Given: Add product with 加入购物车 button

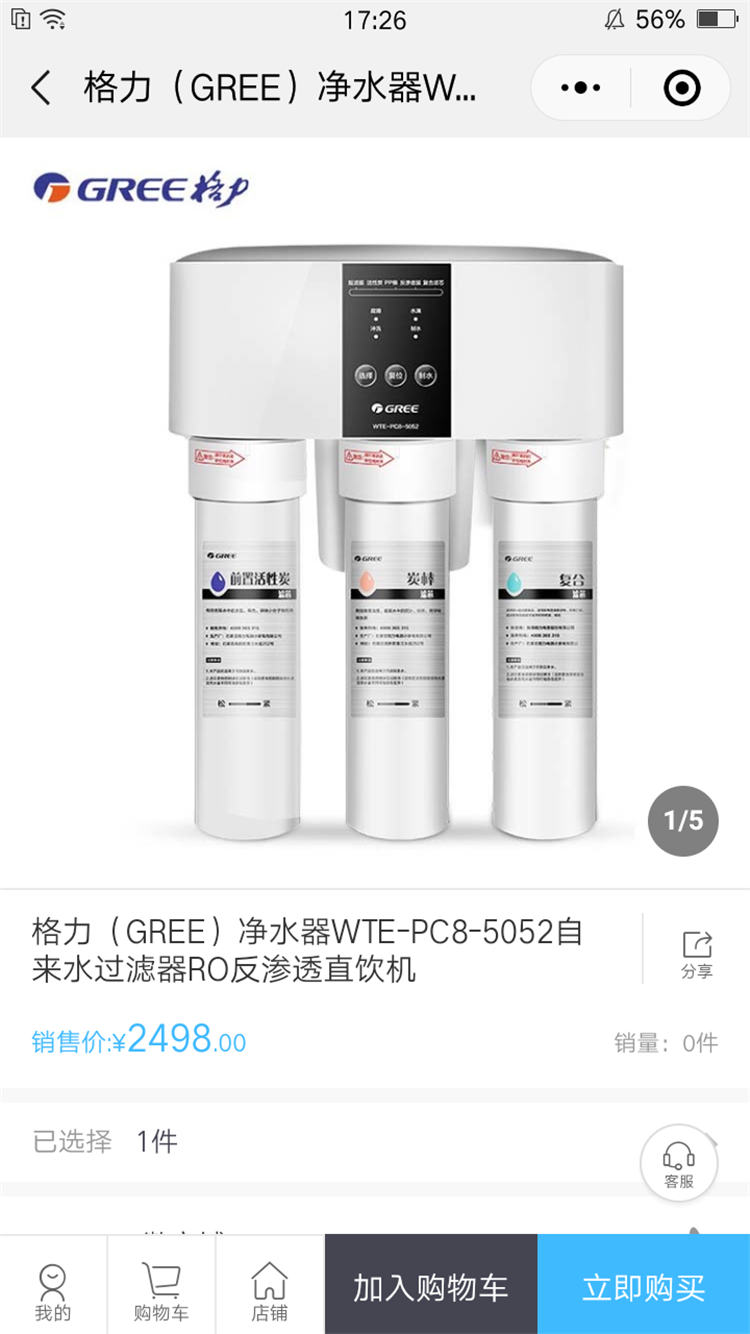Looking at the screenshot, I should (431, 1288).
